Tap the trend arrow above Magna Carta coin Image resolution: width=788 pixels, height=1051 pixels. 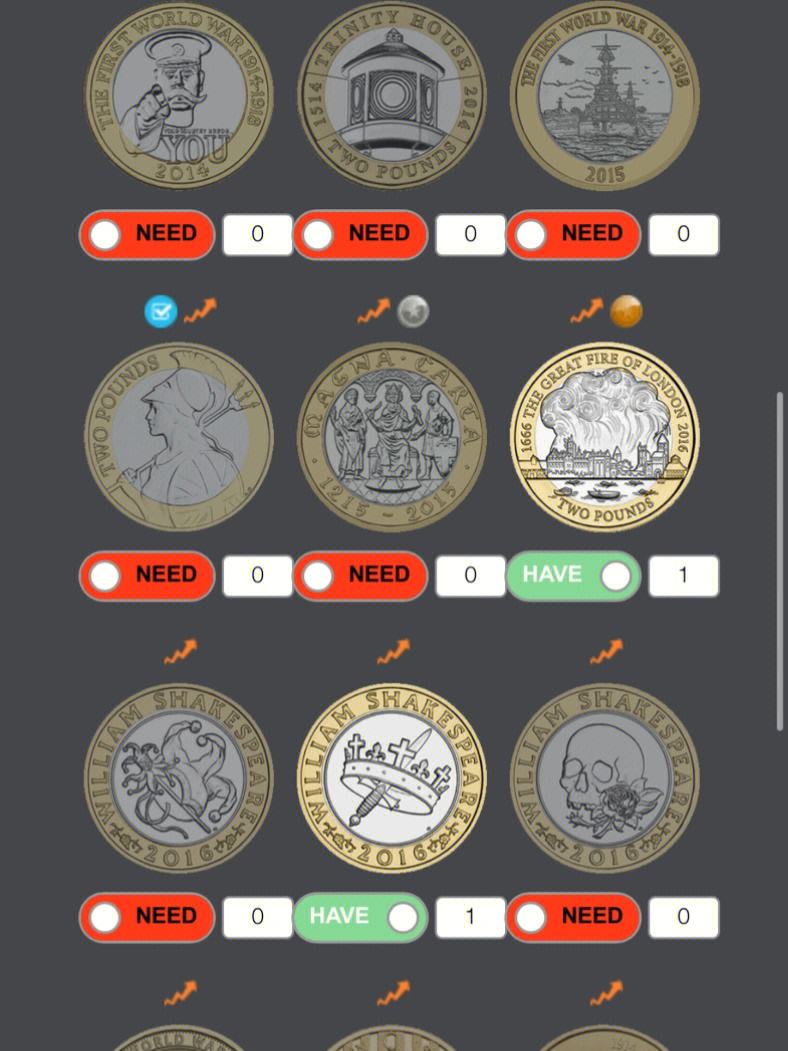point(373,312)
